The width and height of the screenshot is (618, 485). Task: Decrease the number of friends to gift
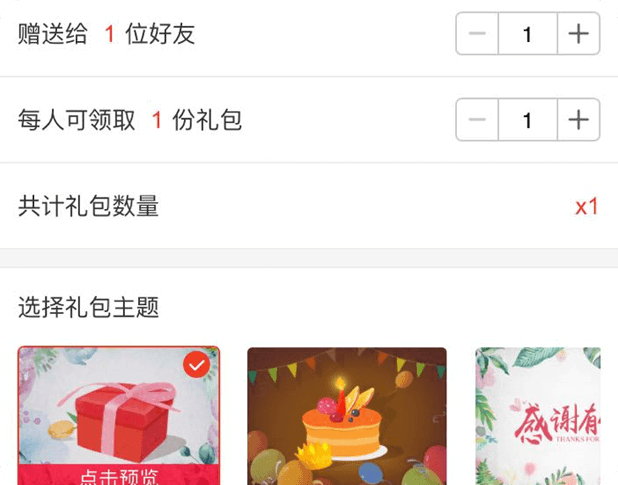point(477,34)
